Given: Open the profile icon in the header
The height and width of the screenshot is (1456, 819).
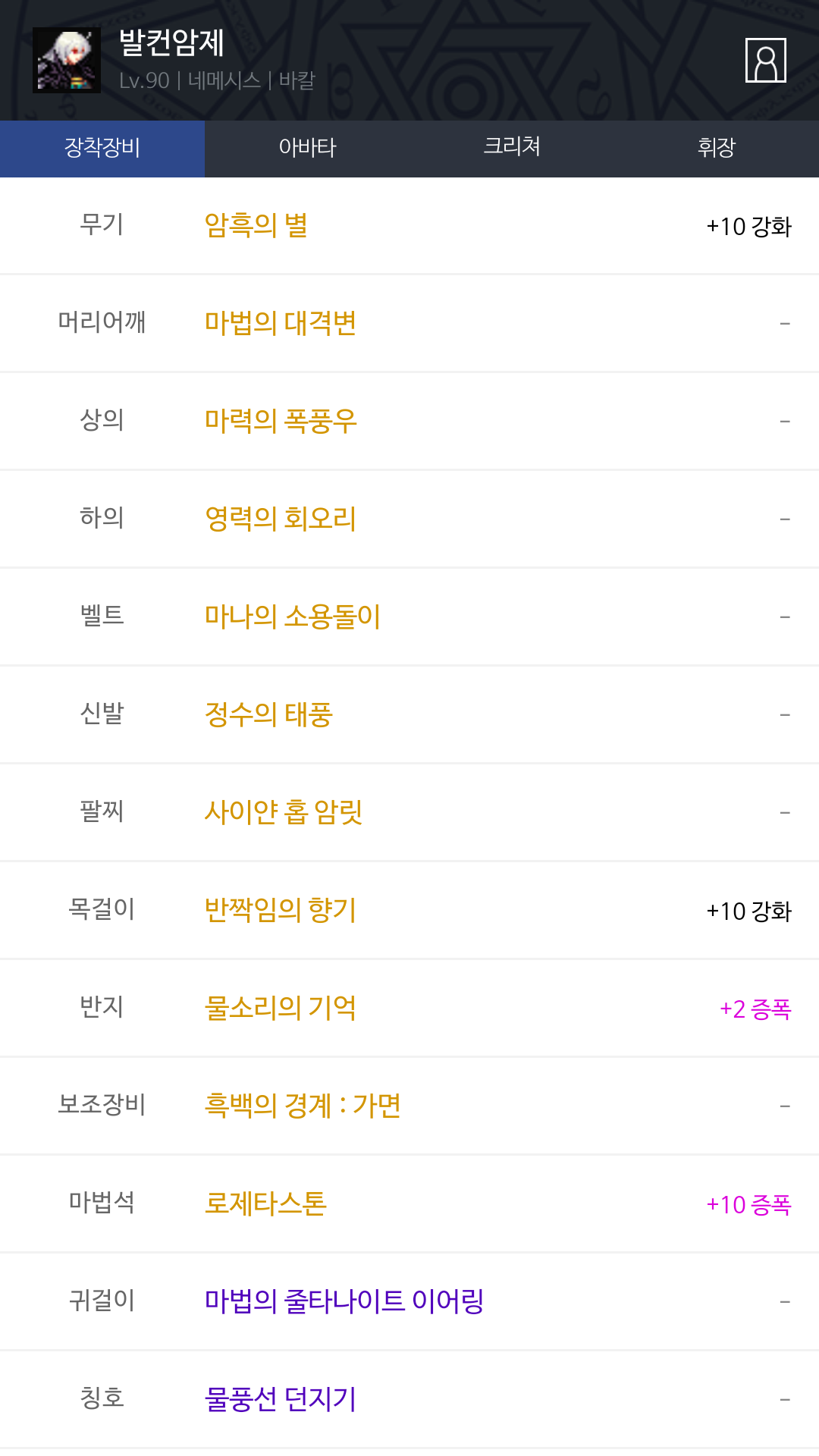Looking at the screenshot, I should click(x=765, y=60).
